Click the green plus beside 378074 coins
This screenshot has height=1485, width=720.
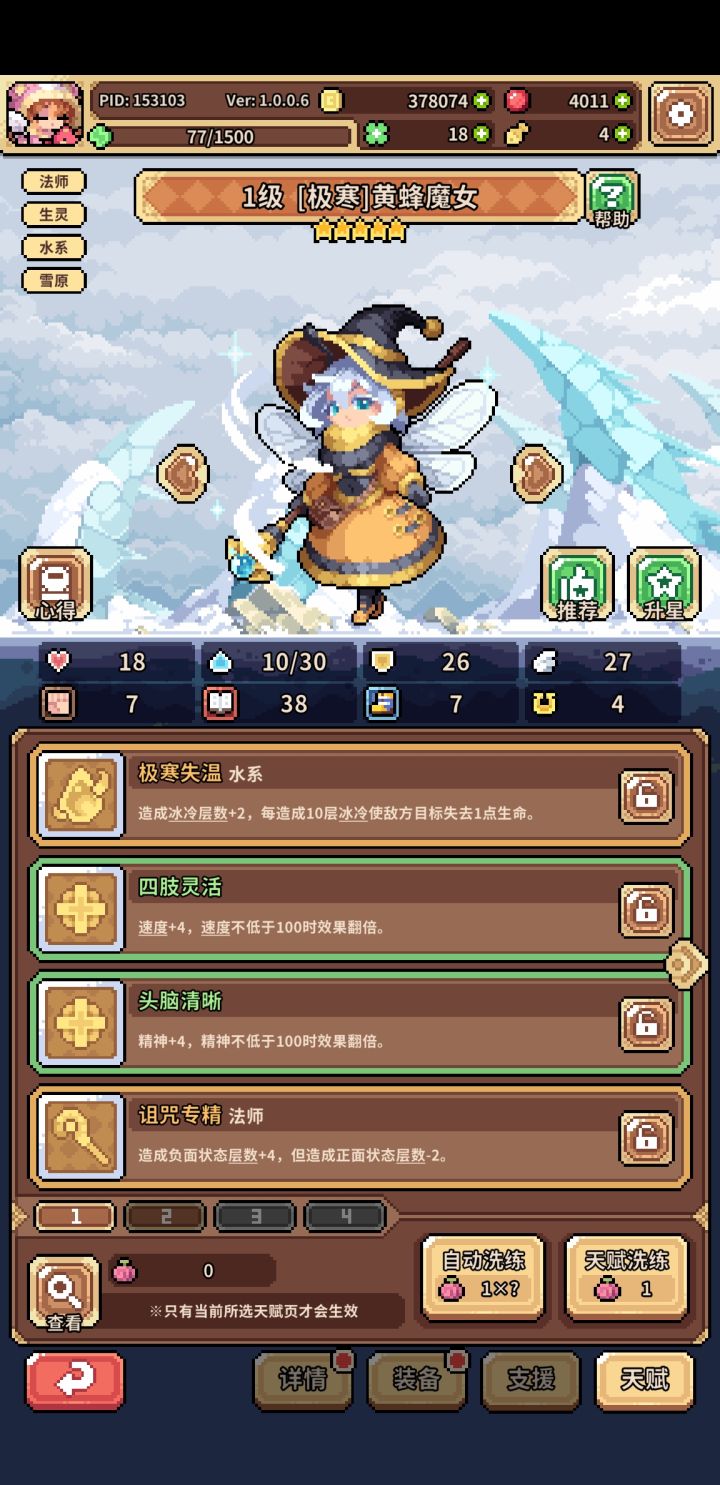click(483, 100)
